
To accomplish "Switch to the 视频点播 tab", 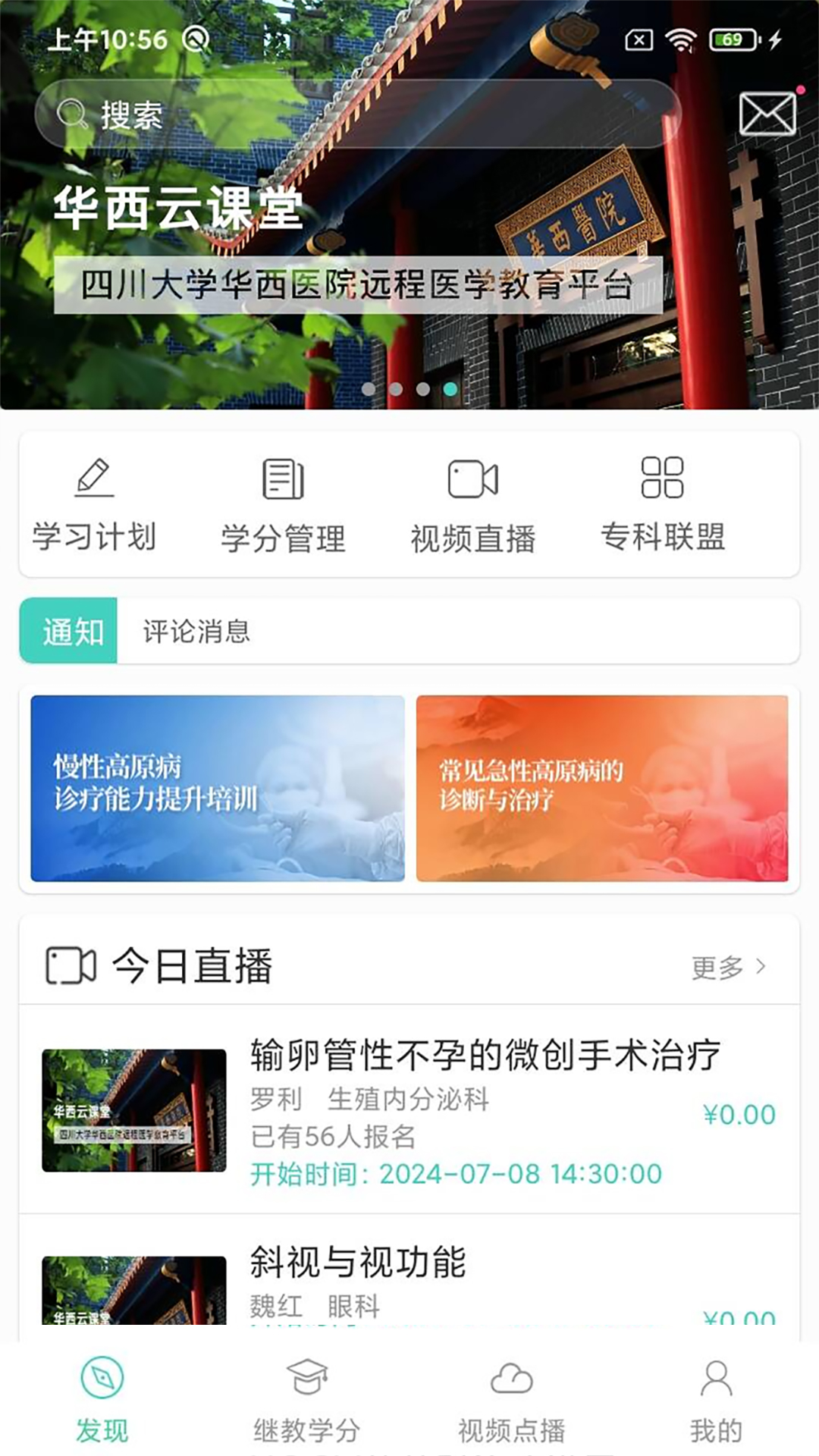I will tap(512, 1399).
